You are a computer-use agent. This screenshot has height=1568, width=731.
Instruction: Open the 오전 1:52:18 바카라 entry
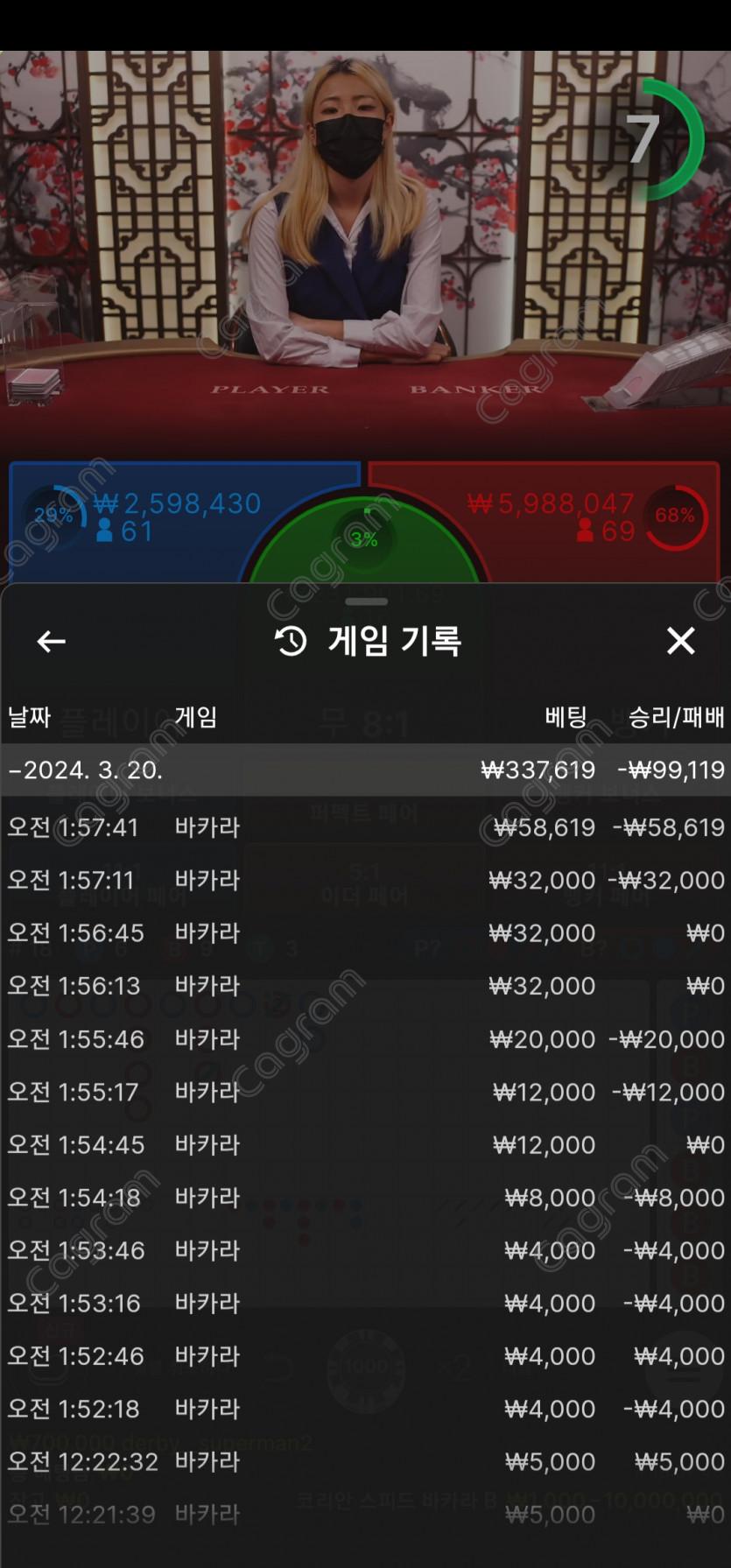click(x=365, y=1409)
